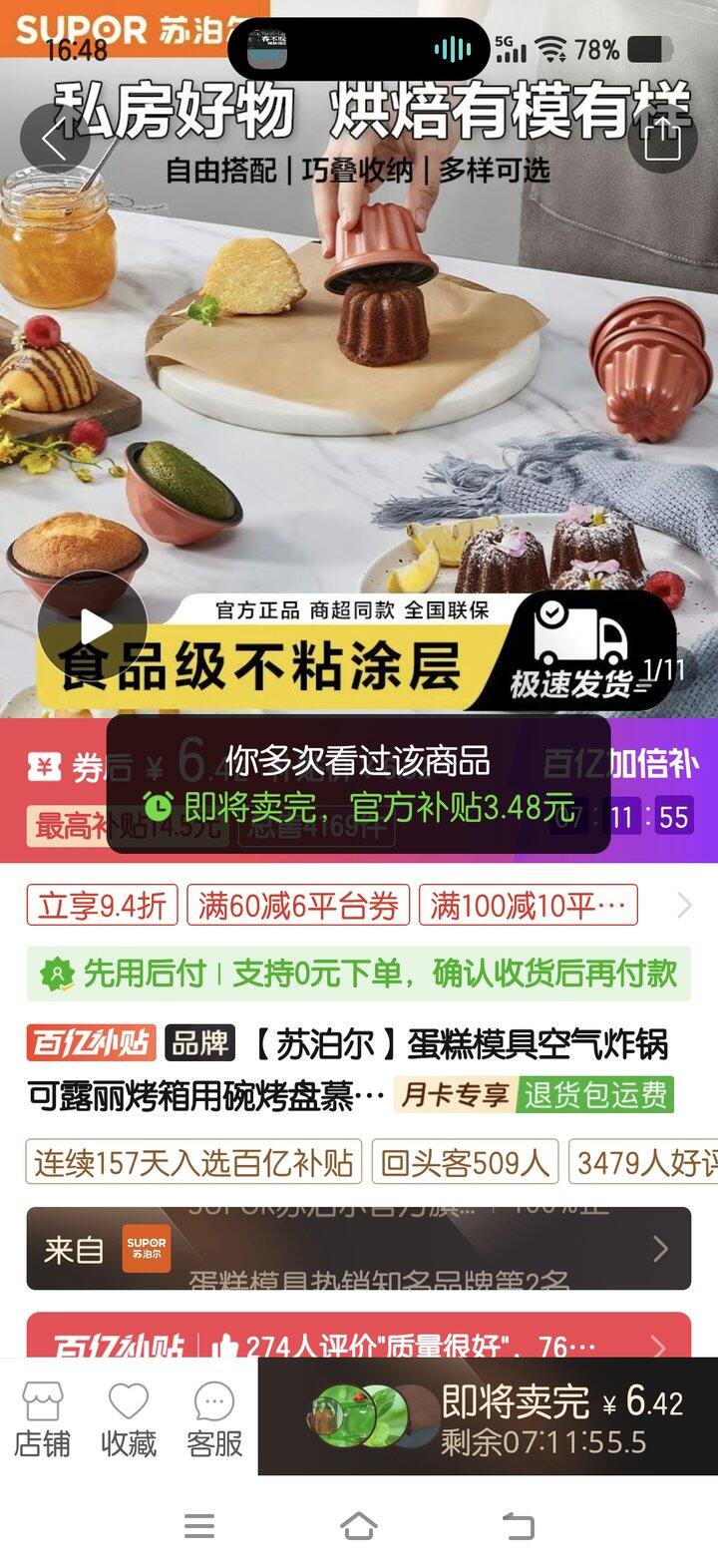This screenshot has height=1568, width=718.
Task: Play the product video
Action: (x=94, y=627)
